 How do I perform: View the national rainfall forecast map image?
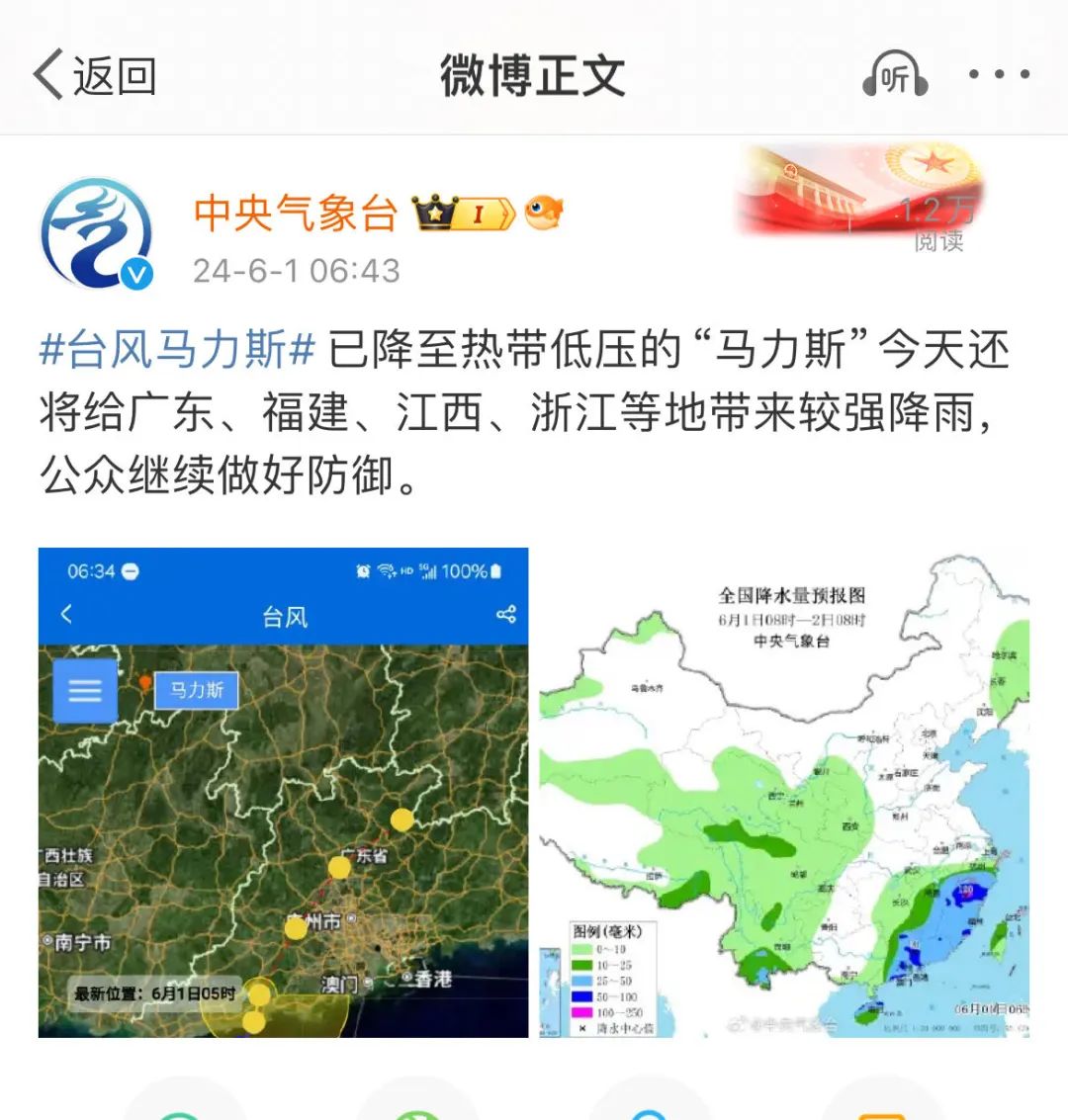(x=784, y=792)
